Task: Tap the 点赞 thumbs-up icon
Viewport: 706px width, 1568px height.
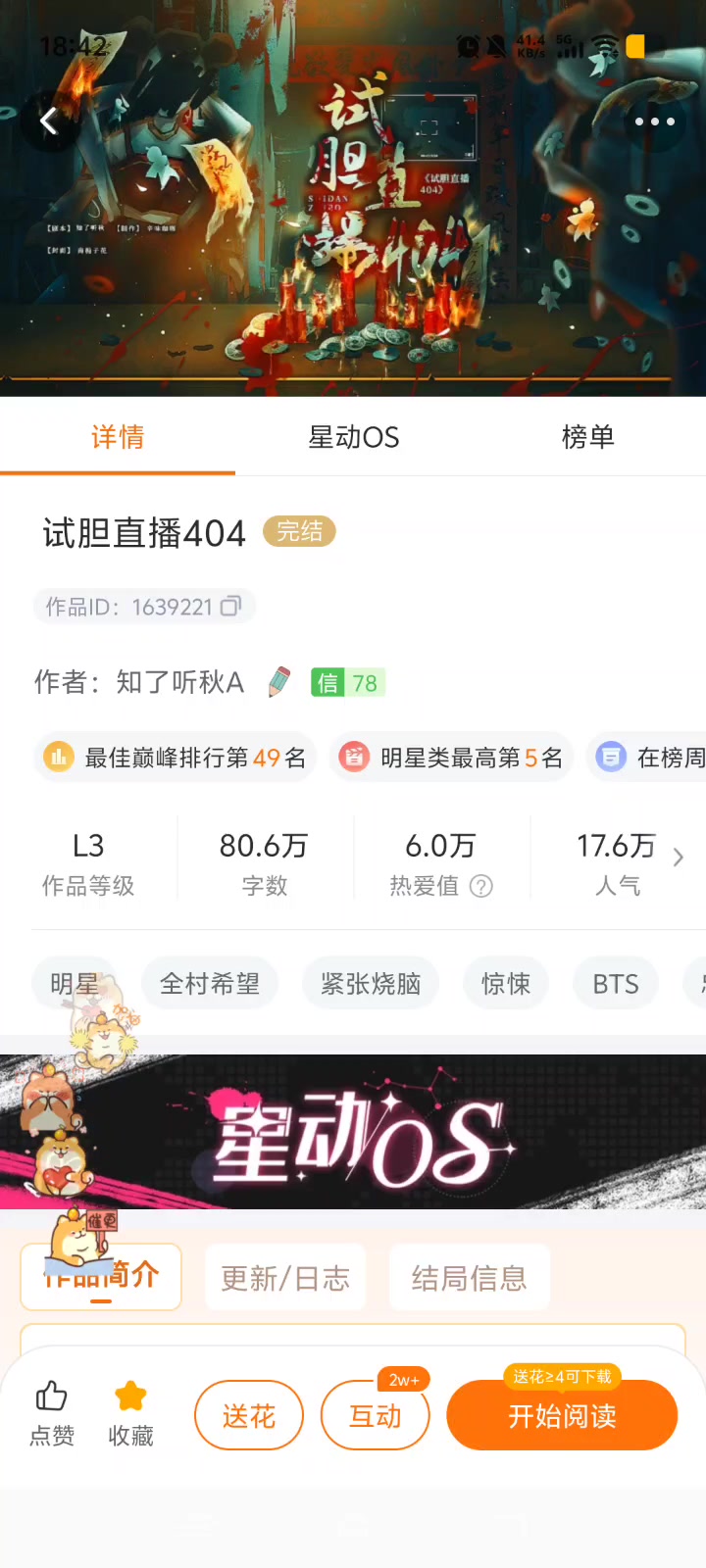Action: click(x=51, y=1396)
